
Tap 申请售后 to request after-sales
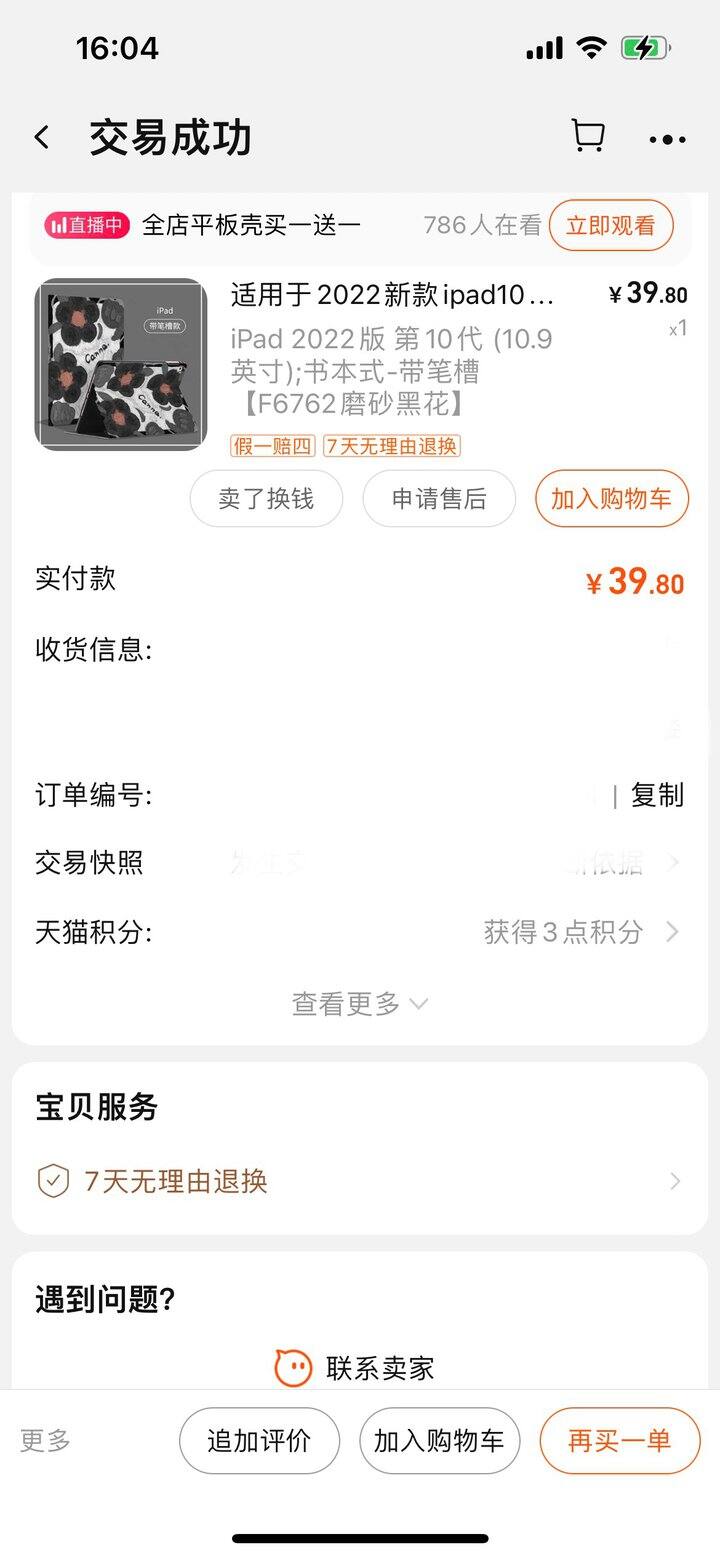439,498
